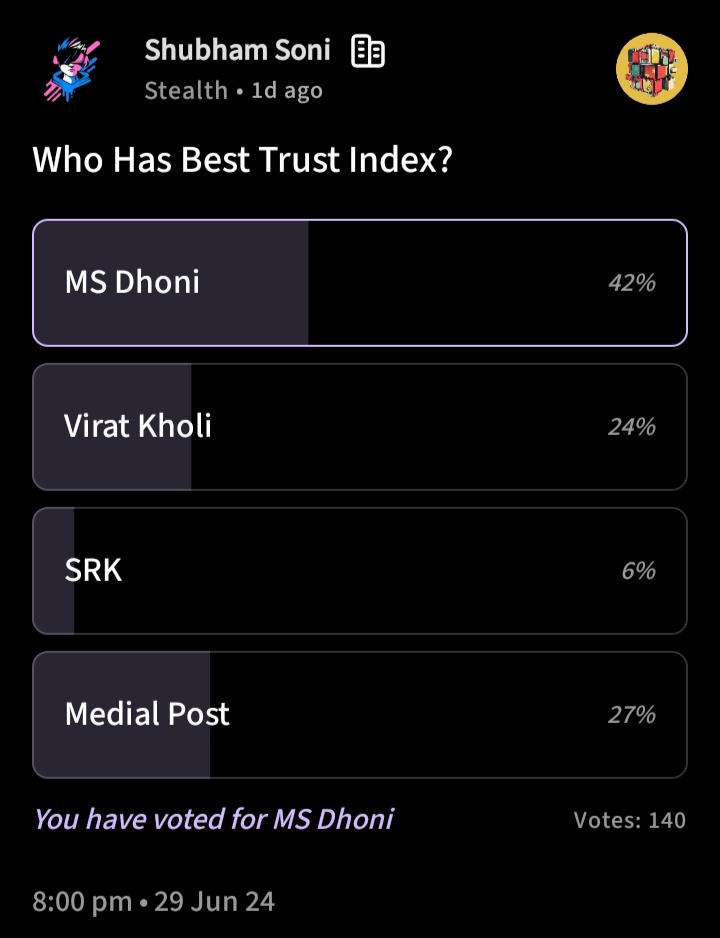Open the community badge next to the name
This screenshot has height=938, width=720.
pos(368,51)
